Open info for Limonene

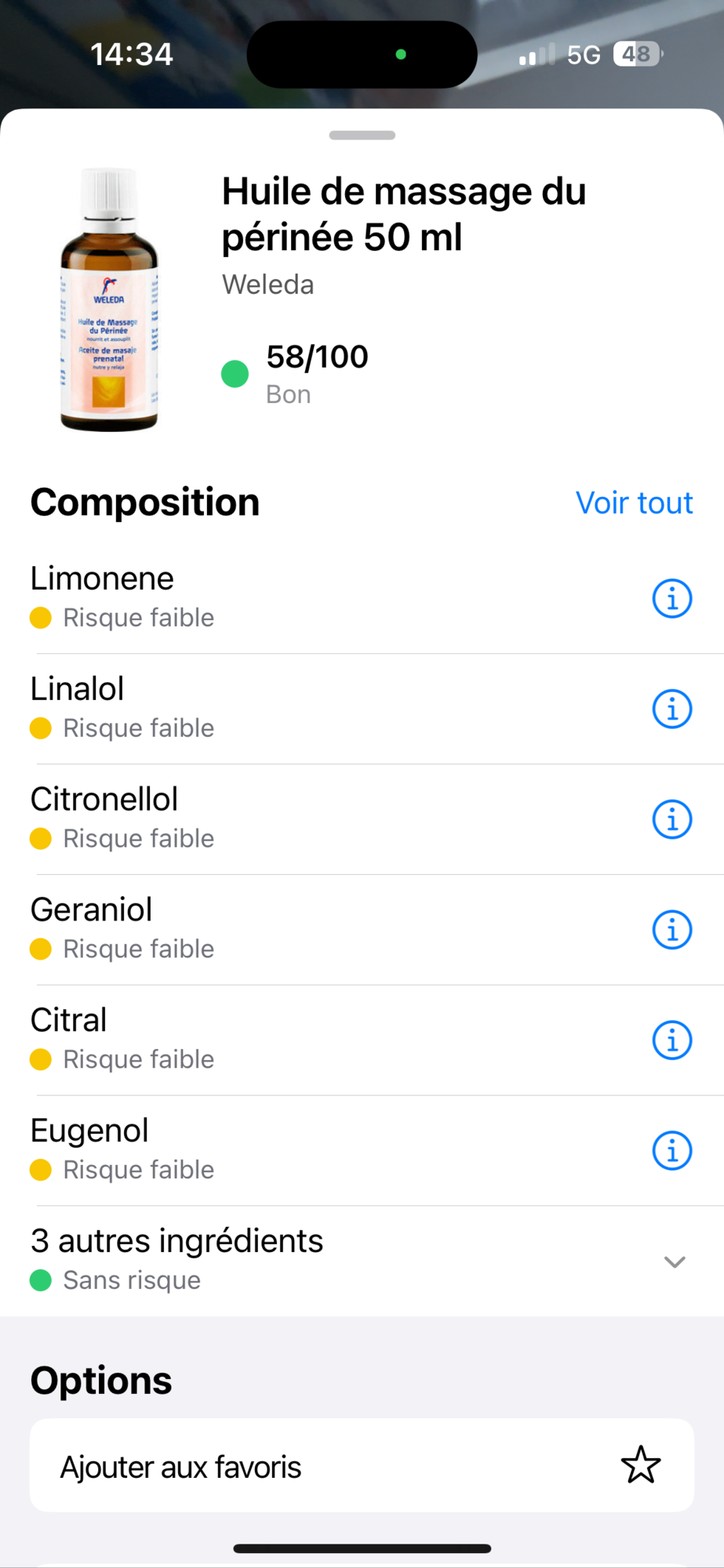coord(671,599)
